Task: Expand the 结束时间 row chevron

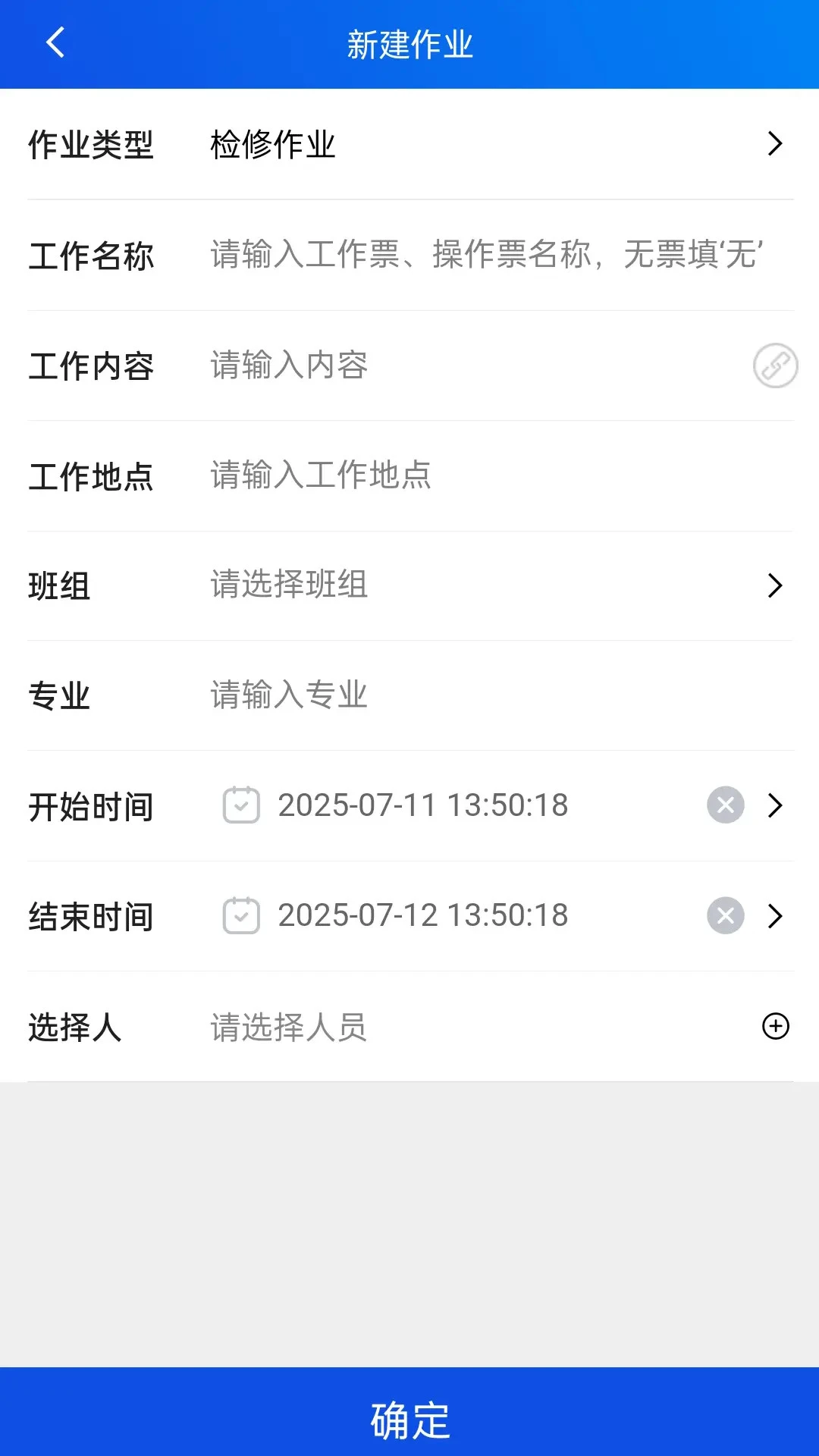Action: pos(775,915)
